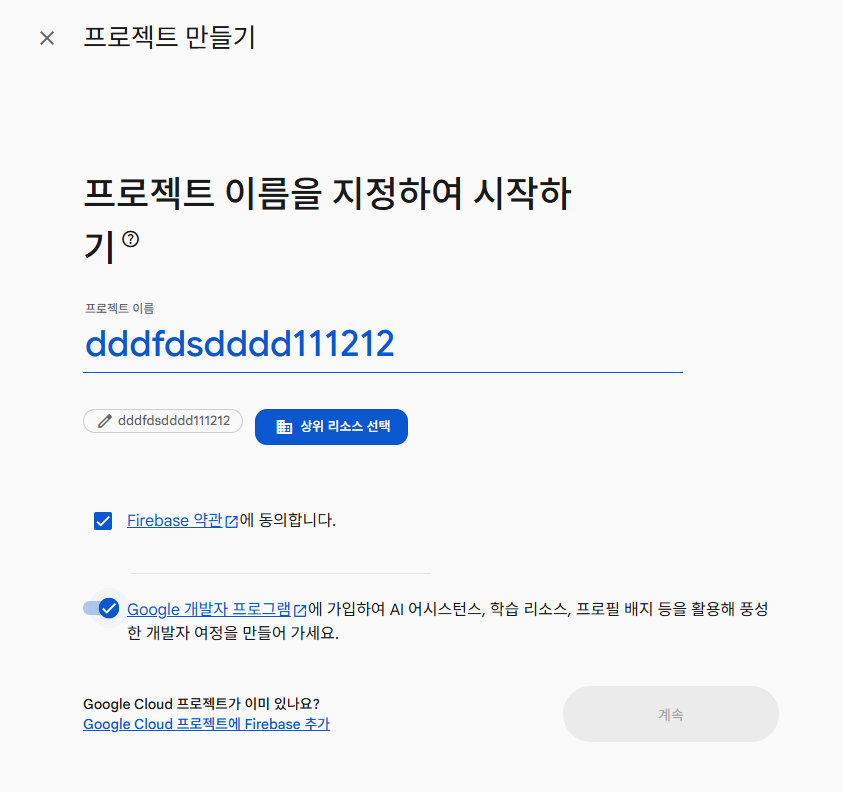
Task: Tap 상위 리소스 선택 button
Action: (331, 426)
